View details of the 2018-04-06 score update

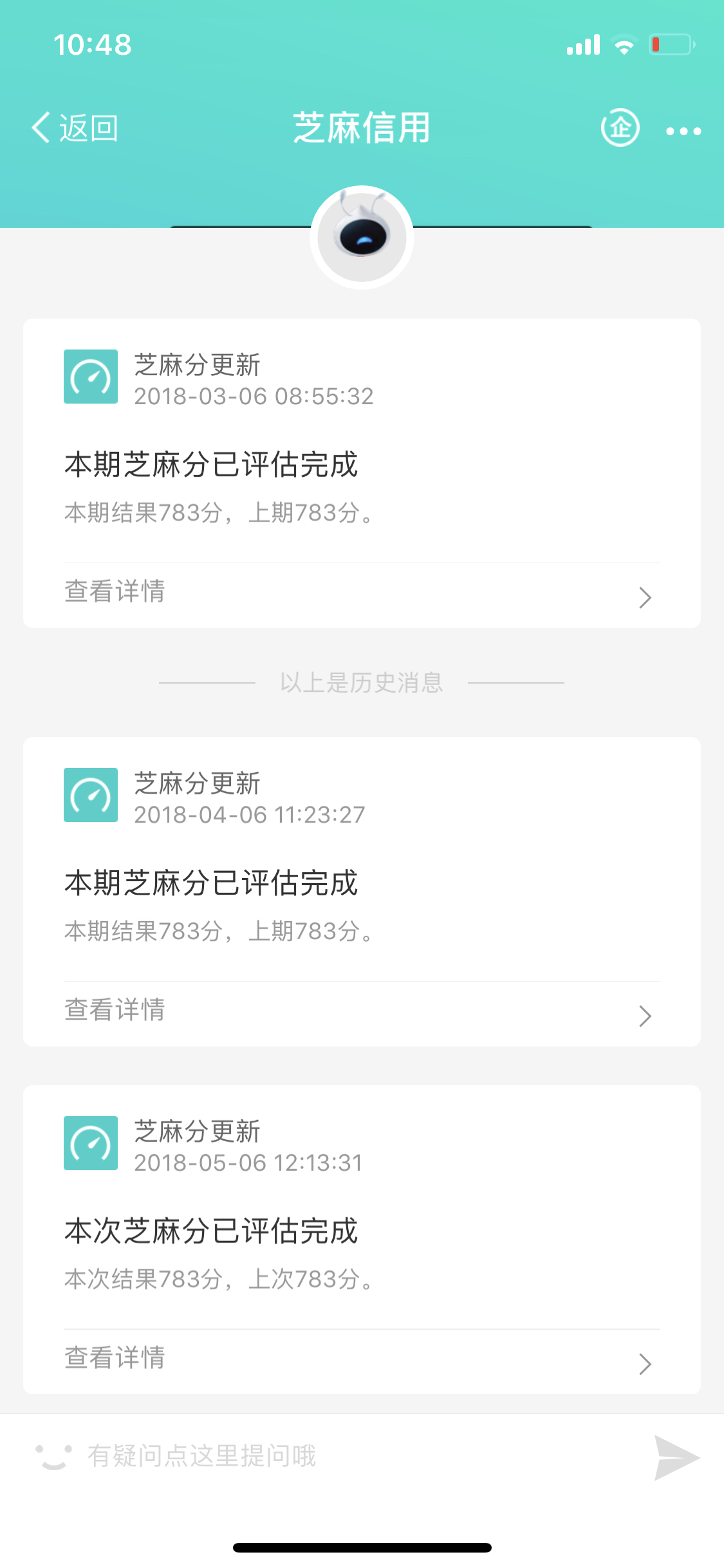362,1011
